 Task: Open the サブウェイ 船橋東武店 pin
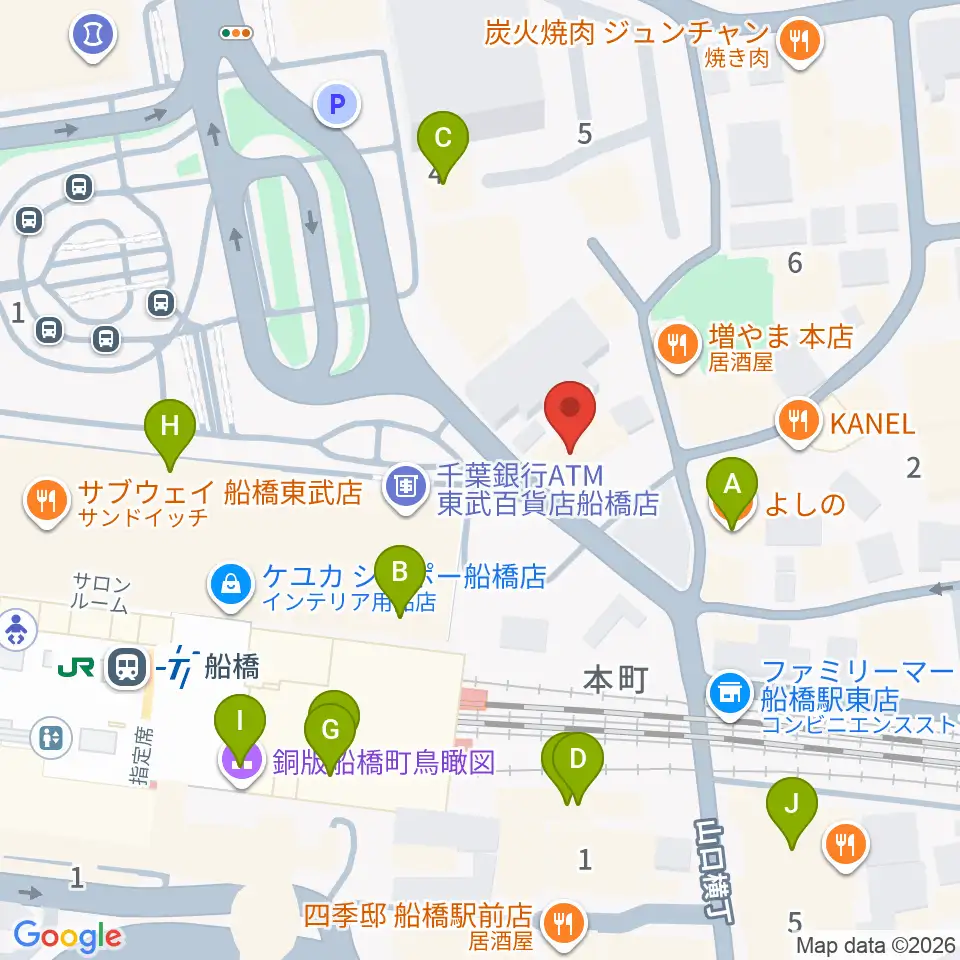47,502
